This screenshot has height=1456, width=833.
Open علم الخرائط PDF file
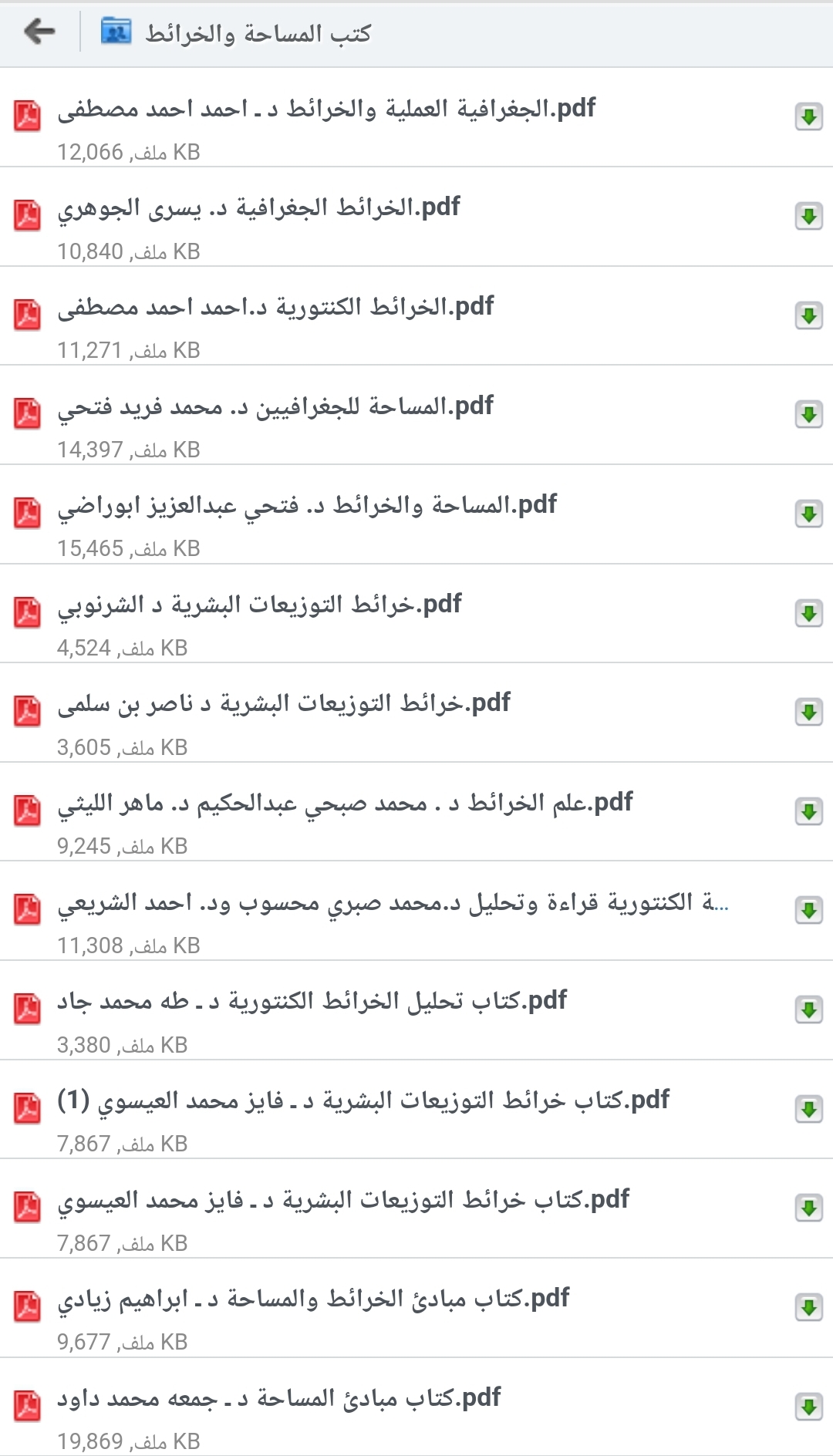coord(344,804)
